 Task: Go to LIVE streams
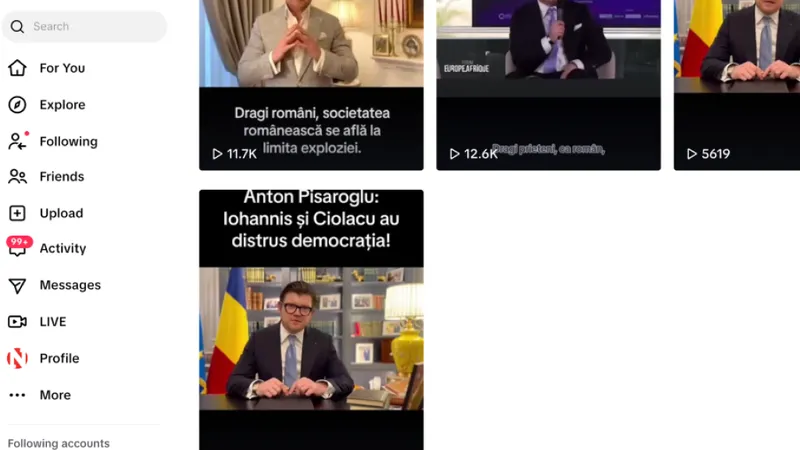click(x=52, y=322)
